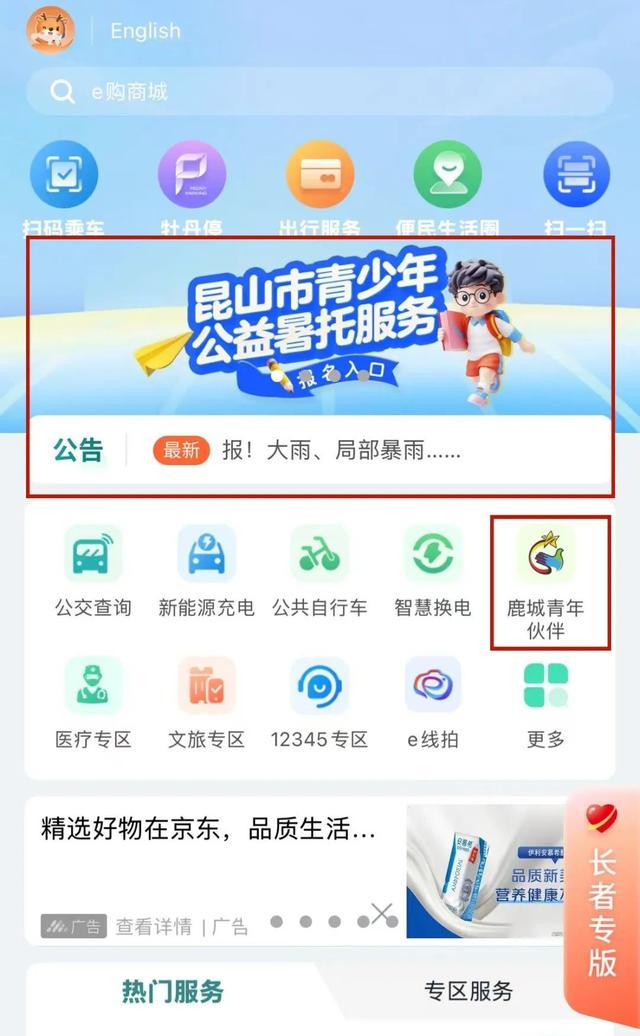The image size is (640, 1036).
Task: Open the e购商城 search box
Action: coord(320,92)
